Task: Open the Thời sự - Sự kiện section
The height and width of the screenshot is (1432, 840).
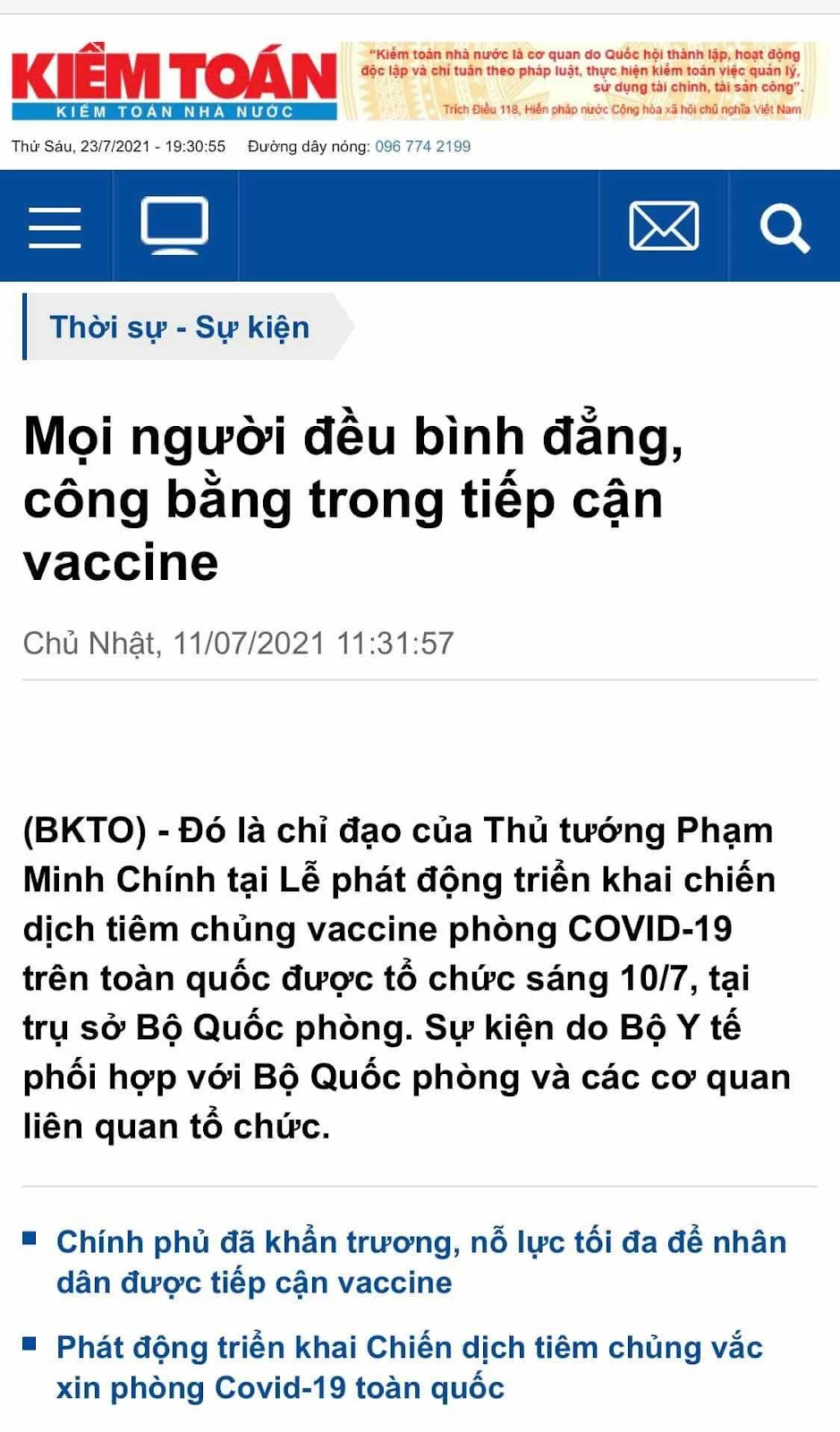Action: [x=180, y=328]
